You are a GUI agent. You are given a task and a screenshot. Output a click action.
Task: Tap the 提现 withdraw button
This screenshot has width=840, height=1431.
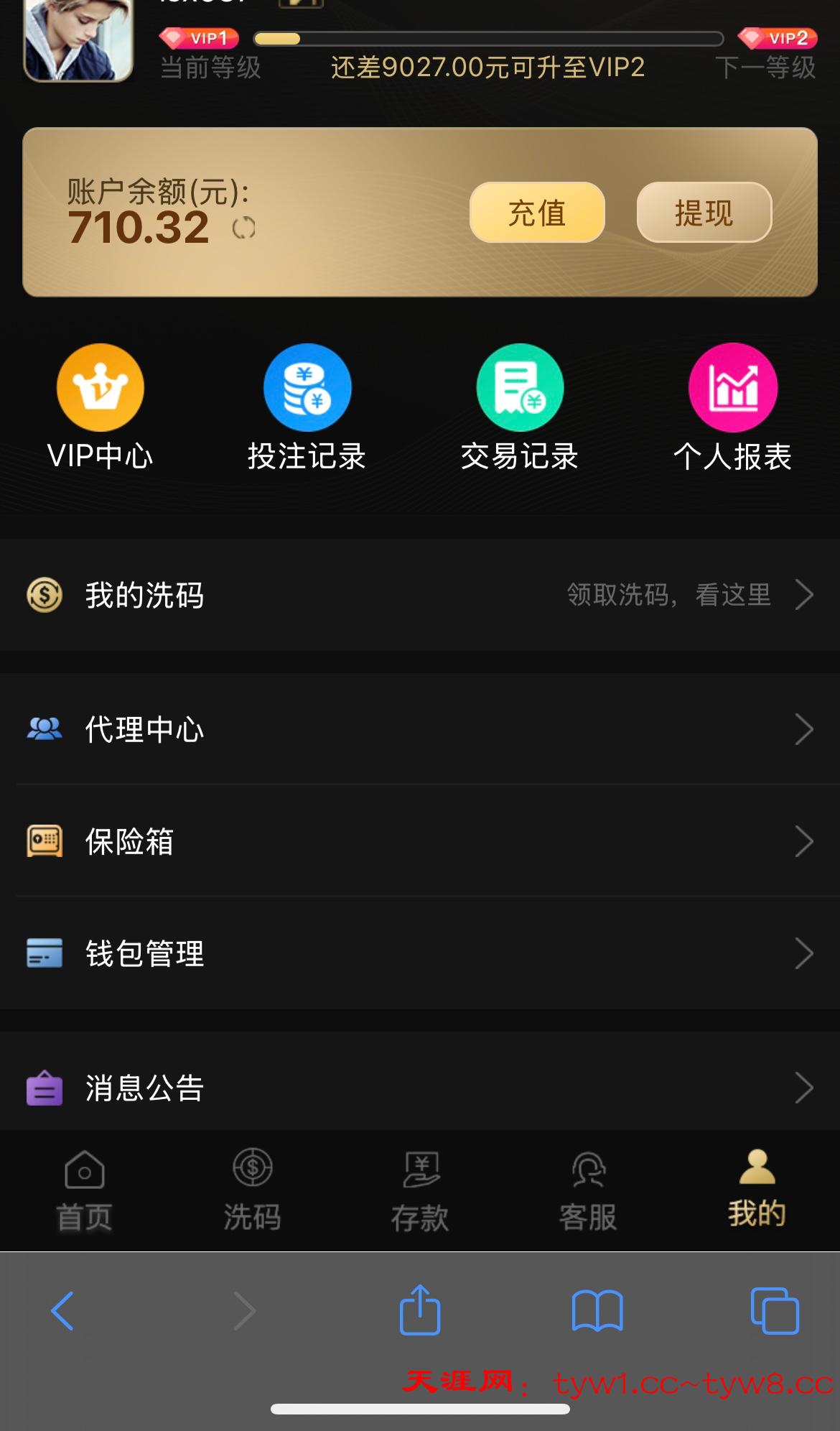pyautogui.click(x=704, y=213)
